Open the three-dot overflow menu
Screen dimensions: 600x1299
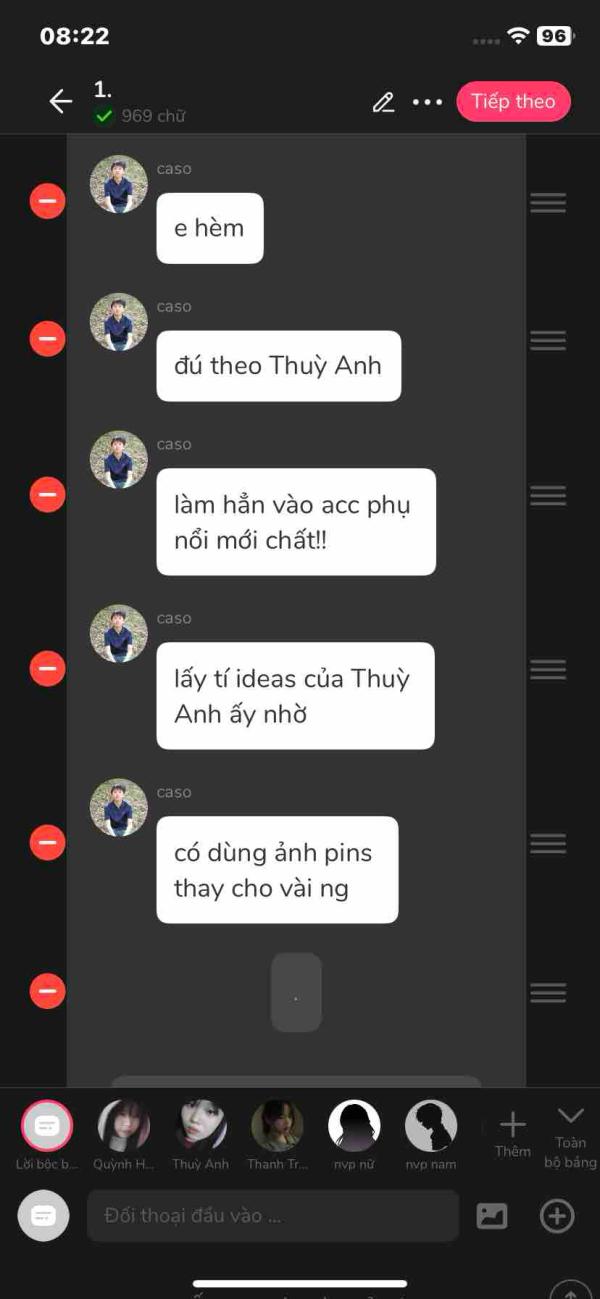click(427, 102)
